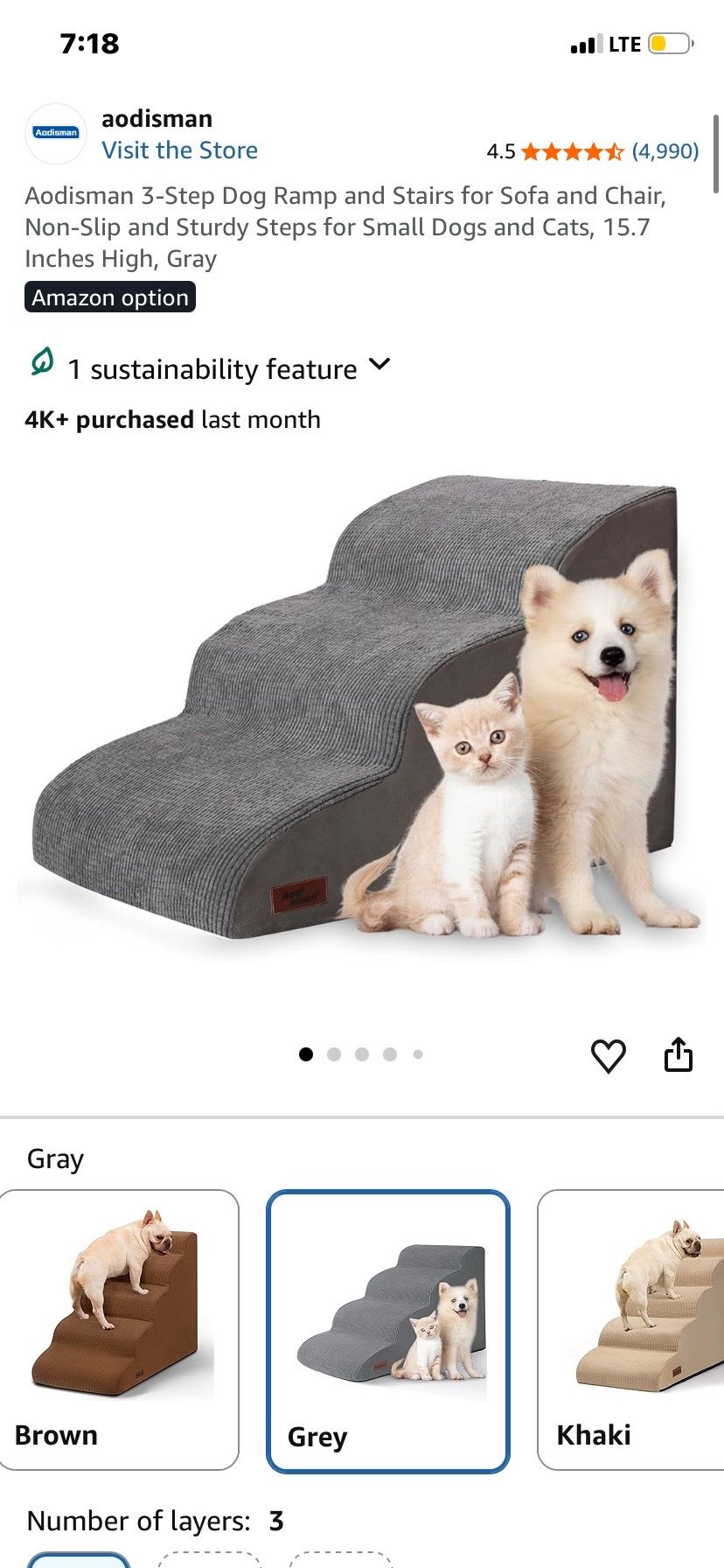Tap the aodisman brand logo
724x1568 pixels.
point(56,133)
